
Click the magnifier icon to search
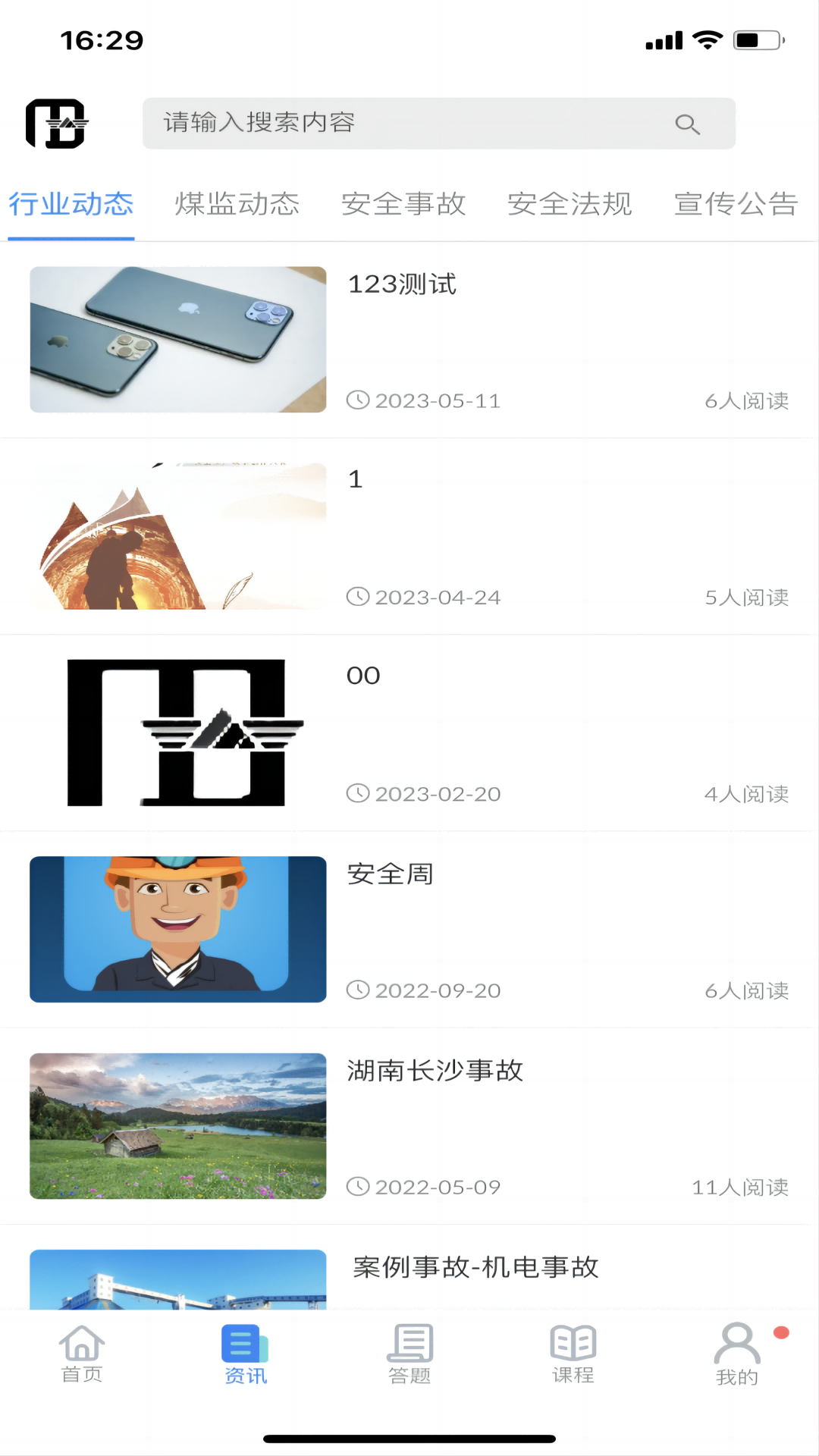pos(688,124)
